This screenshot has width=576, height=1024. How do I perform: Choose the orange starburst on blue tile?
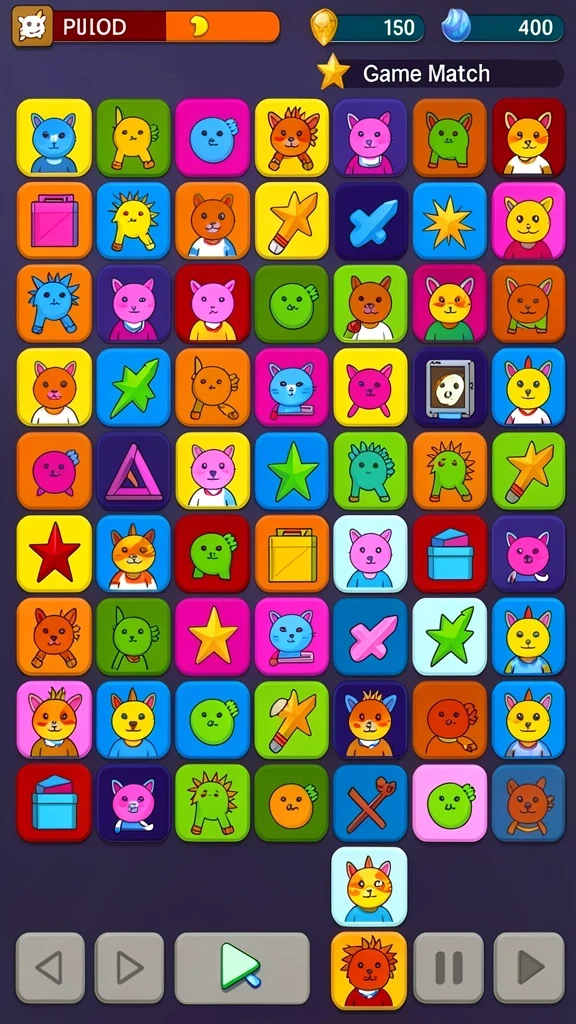point(449,220)
